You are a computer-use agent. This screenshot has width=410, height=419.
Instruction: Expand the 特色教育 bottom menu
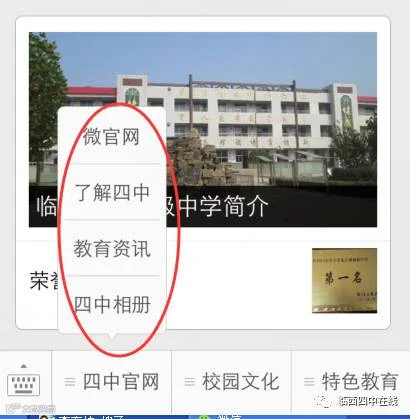coord(351,382)
